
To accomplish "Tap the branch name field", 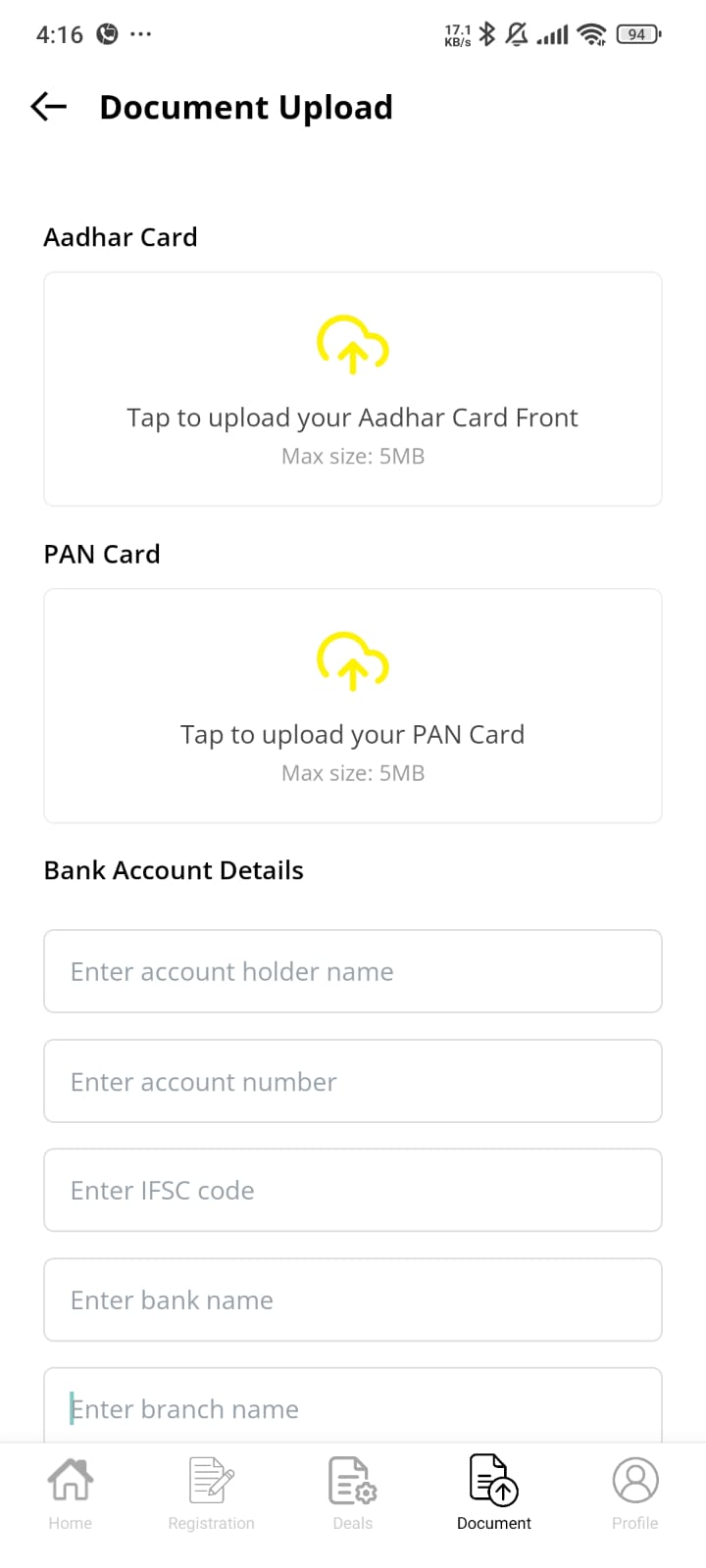I will click(x=353, y=1408).
